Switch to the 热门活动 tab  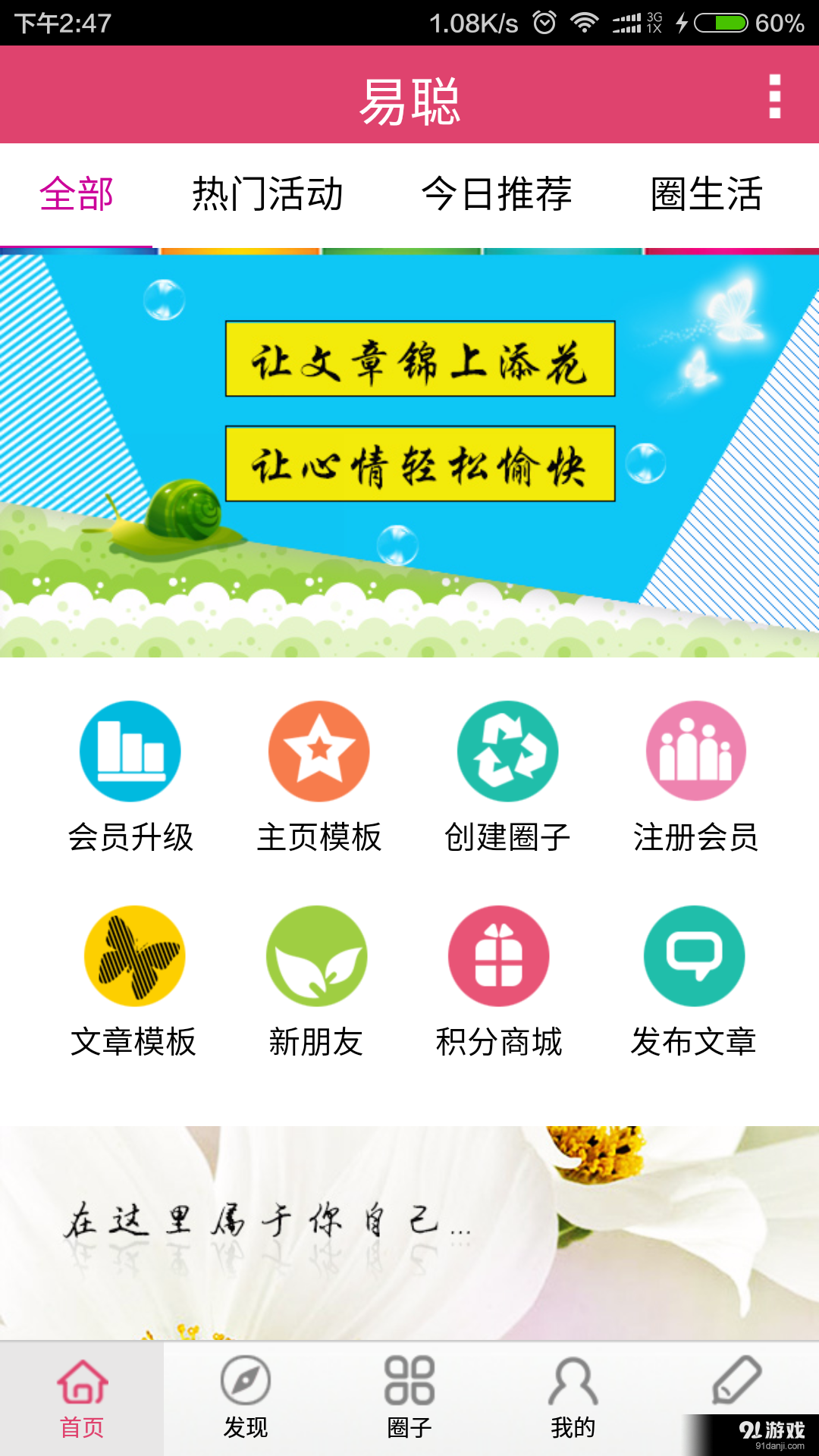(269, 195)
